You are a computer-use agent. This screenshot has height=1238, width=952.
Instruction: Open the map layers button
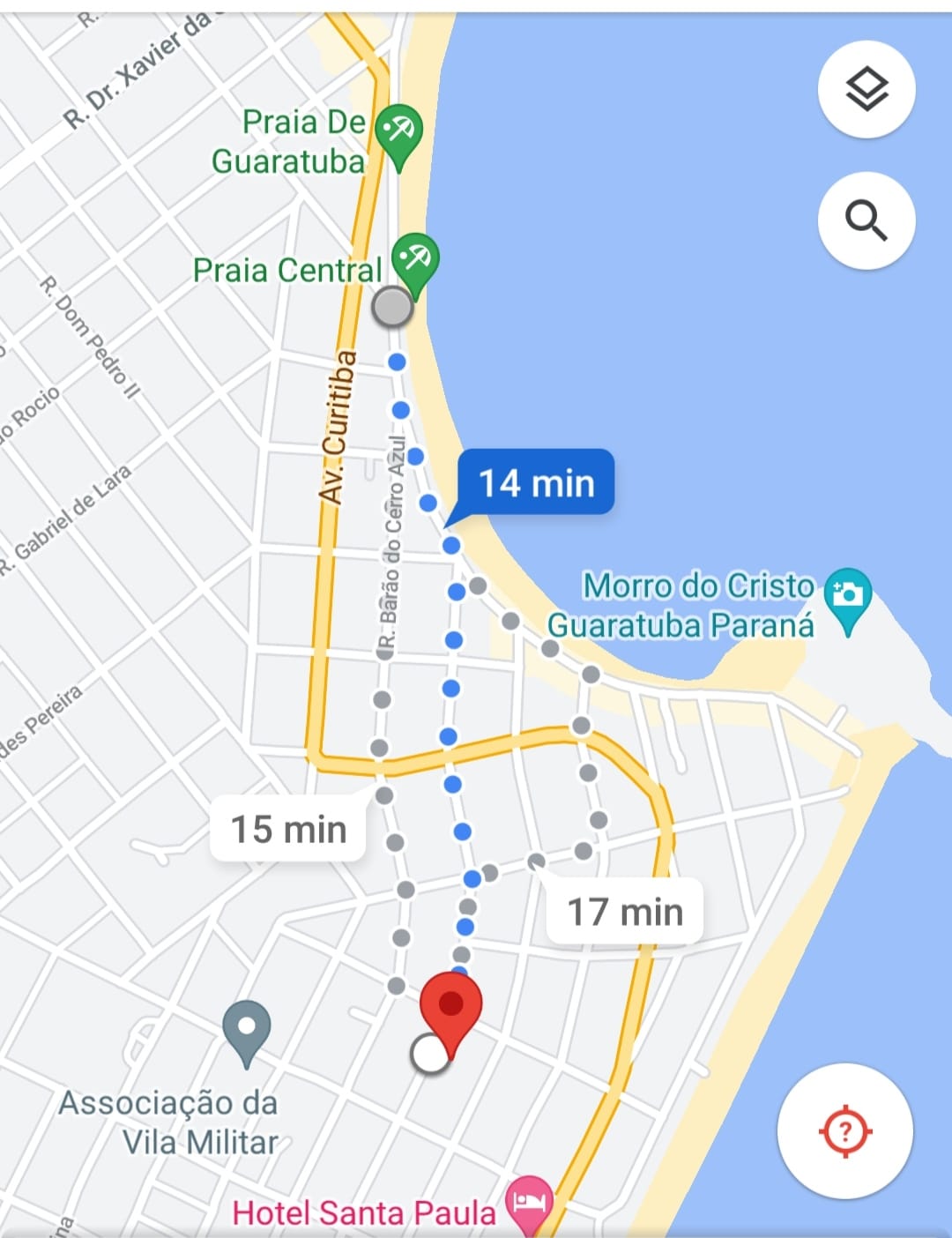point(866,89)
